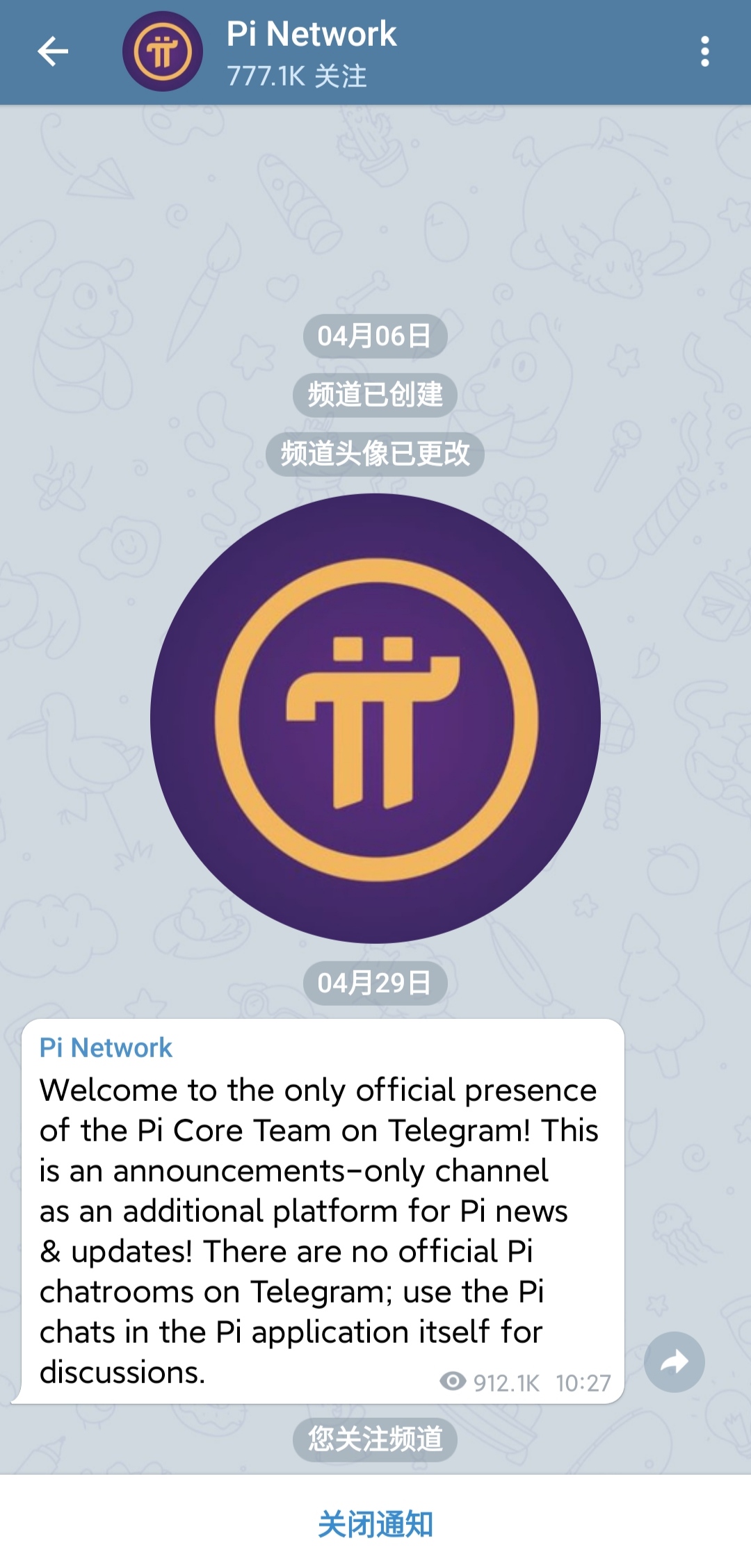Open the three-dot overflow menu

(x=704, y=51)
